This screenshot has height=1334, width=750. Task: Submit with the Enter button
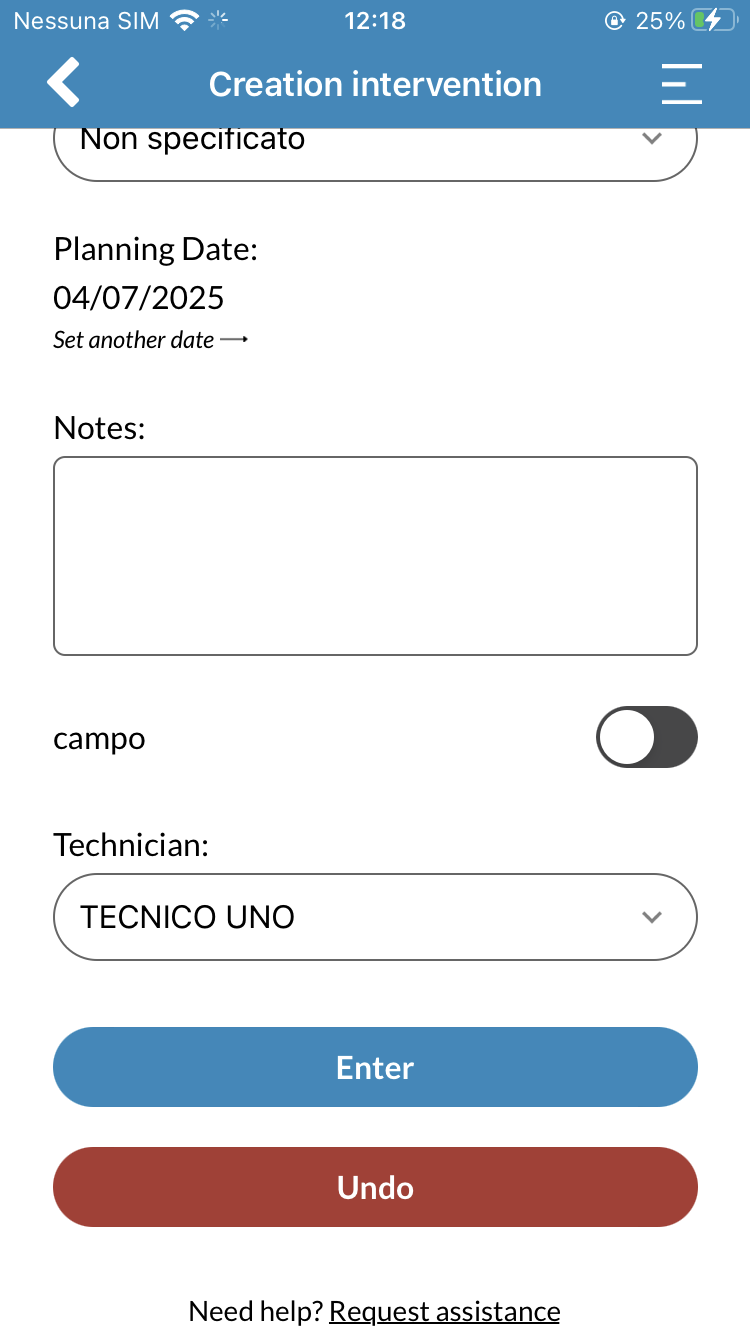(375, 1067)
